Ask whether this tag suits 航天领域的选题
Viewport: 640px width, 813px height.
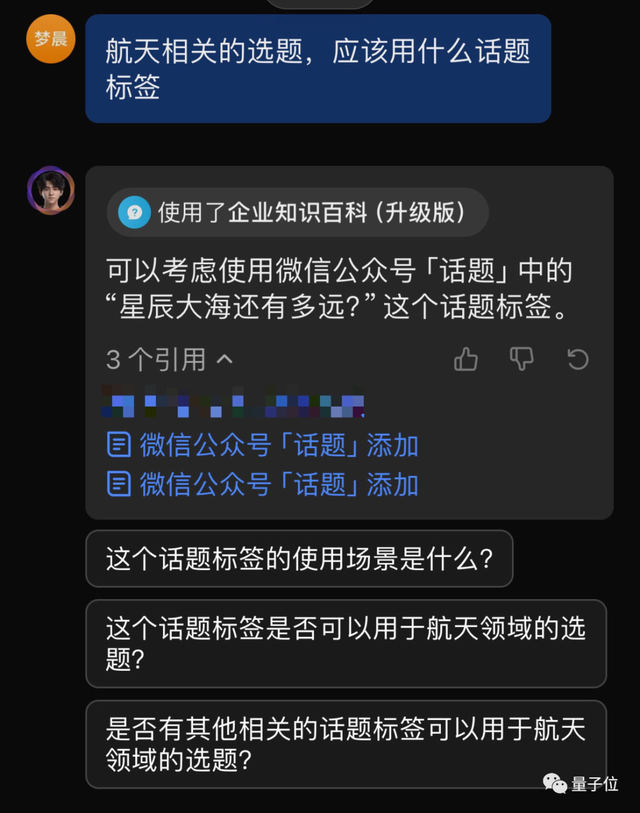(x=345, y=643)
